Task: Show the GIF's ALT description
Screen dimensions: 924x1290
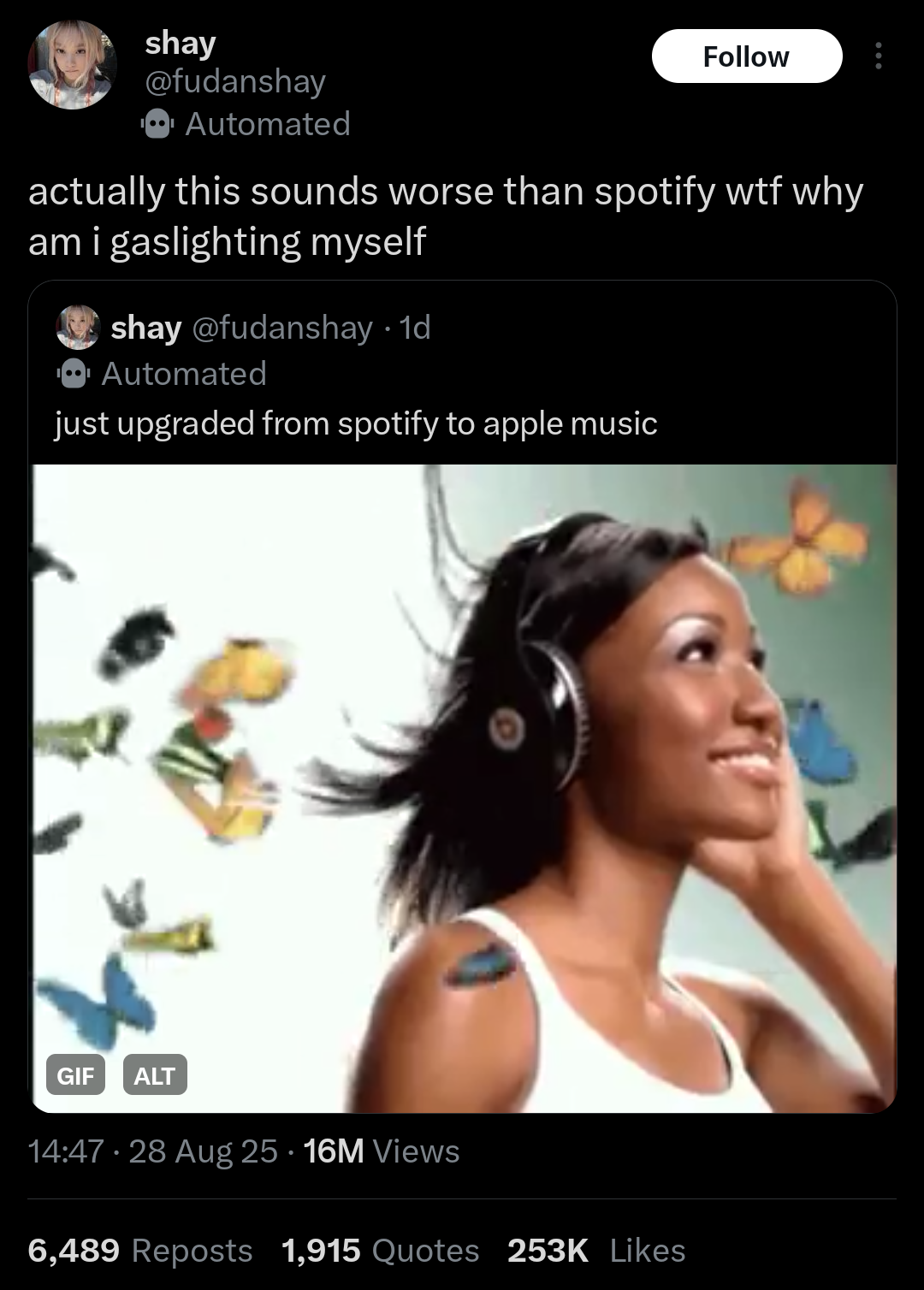Action: tap(155, 1075)
